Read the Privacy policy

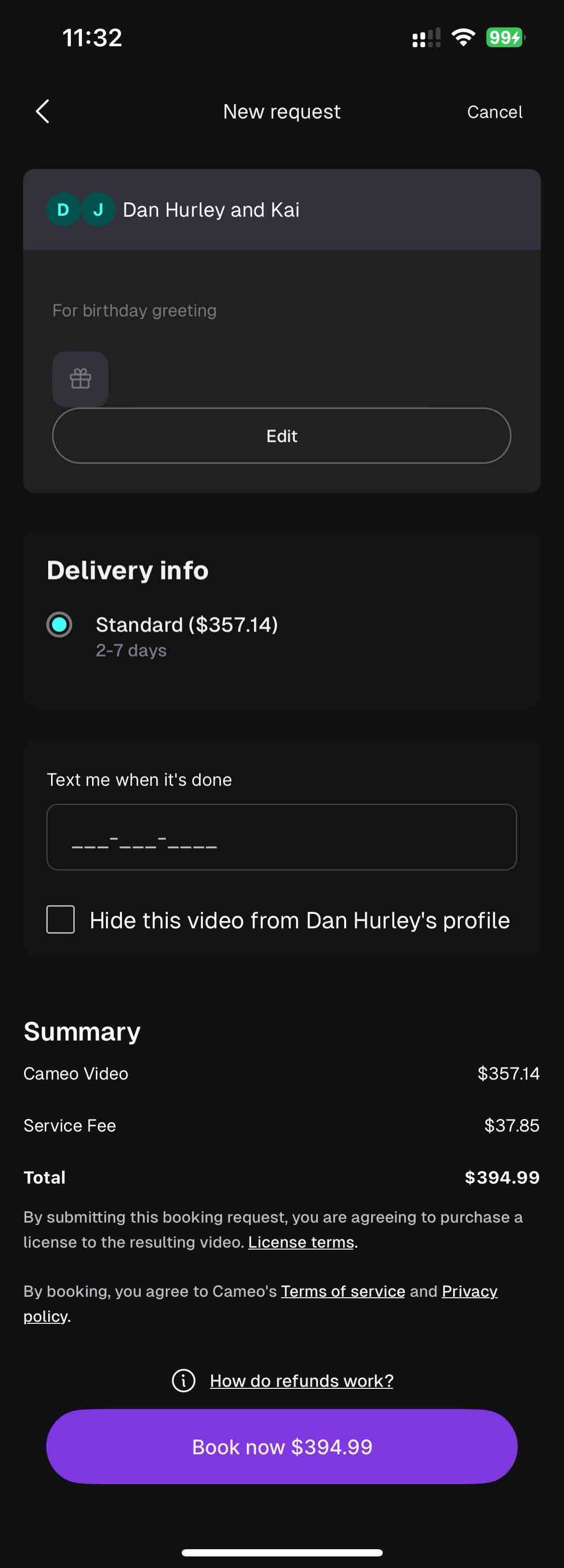469,1291
